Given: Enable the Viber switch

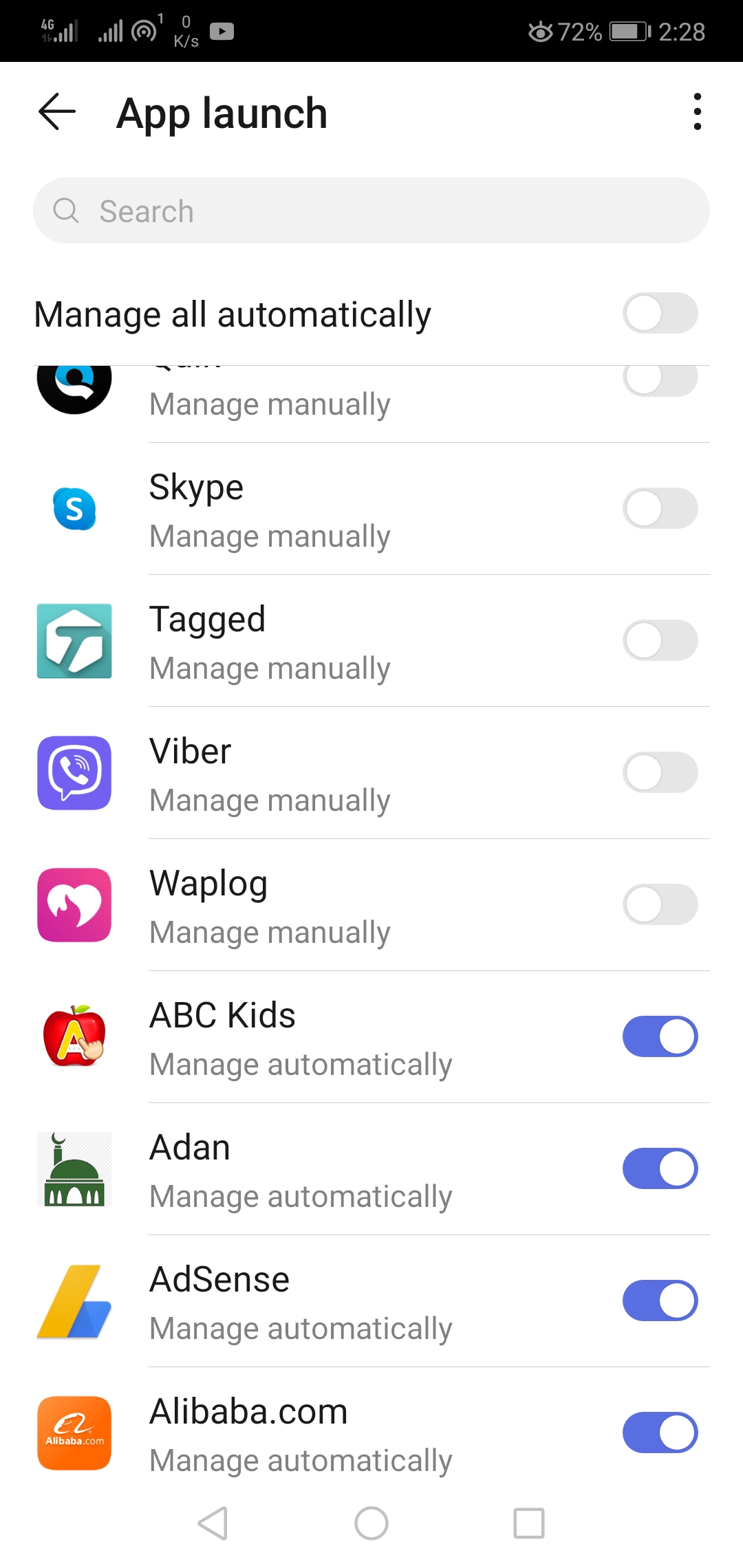Looking at the screenshot, I should 660,773.
